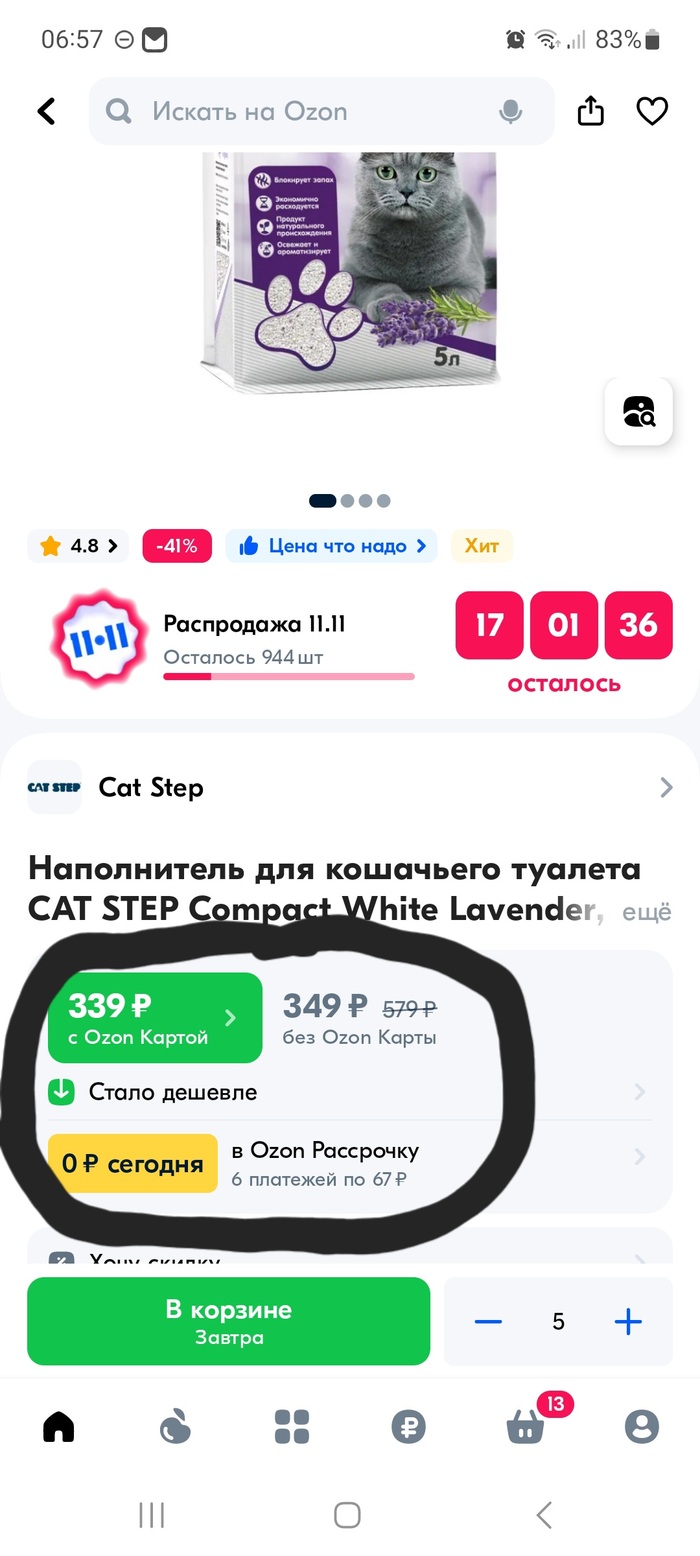Tap the Ozon search field
The image size is (700, 1556).
click(x=300, y=111)
